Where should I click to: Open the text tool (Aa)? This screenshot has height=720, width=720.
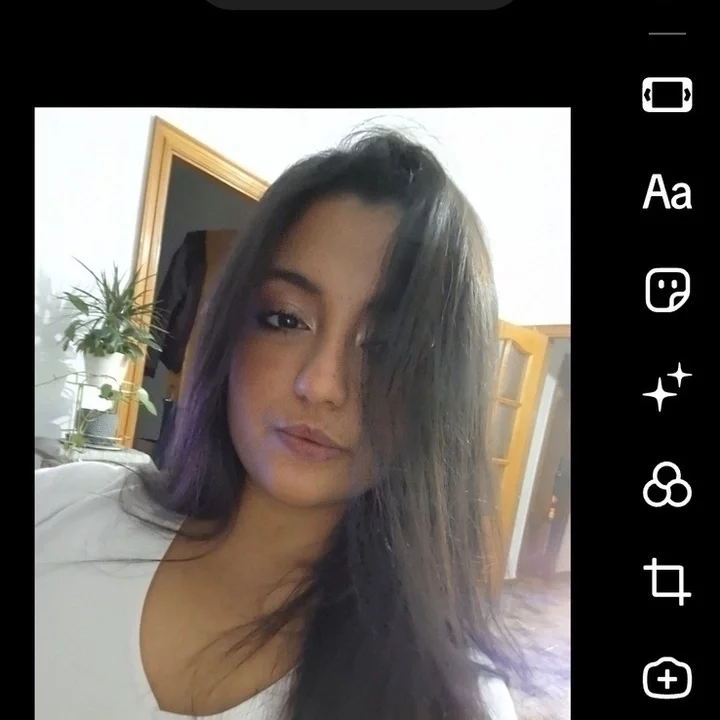(x=667, y=192)
